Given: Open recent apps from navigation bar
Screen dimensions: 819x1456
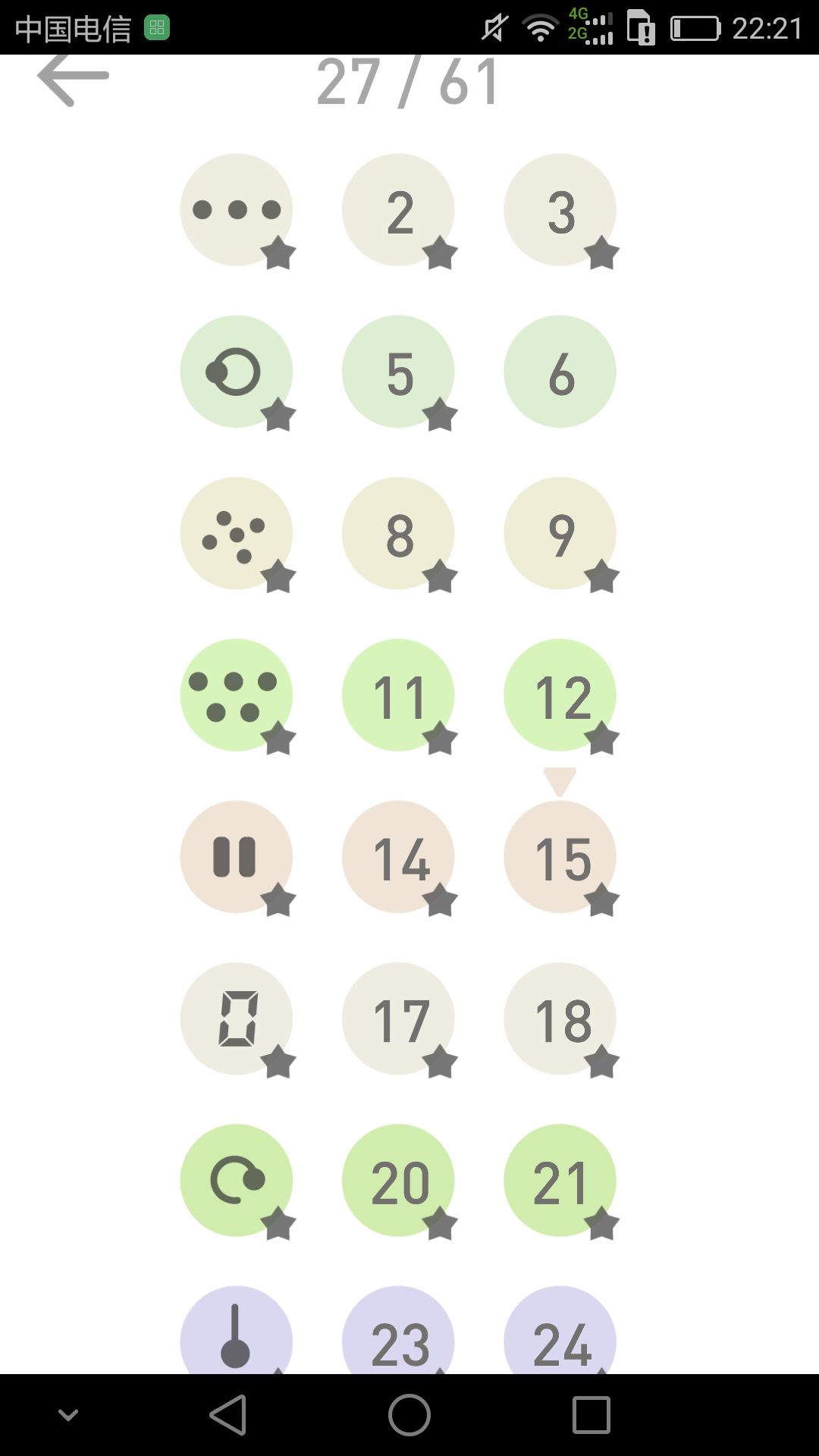Looking at the screenshot, I should 591,1415.
